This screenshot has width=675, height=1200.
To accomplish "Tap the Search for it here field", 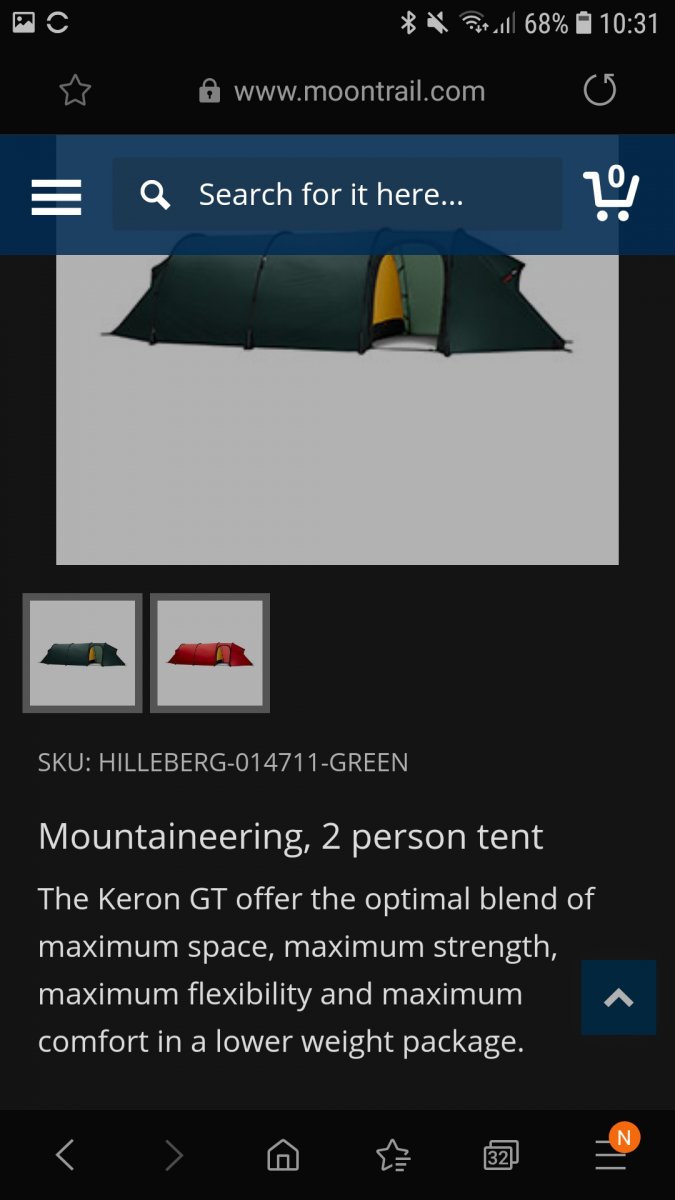I will (x=336, y=194).
